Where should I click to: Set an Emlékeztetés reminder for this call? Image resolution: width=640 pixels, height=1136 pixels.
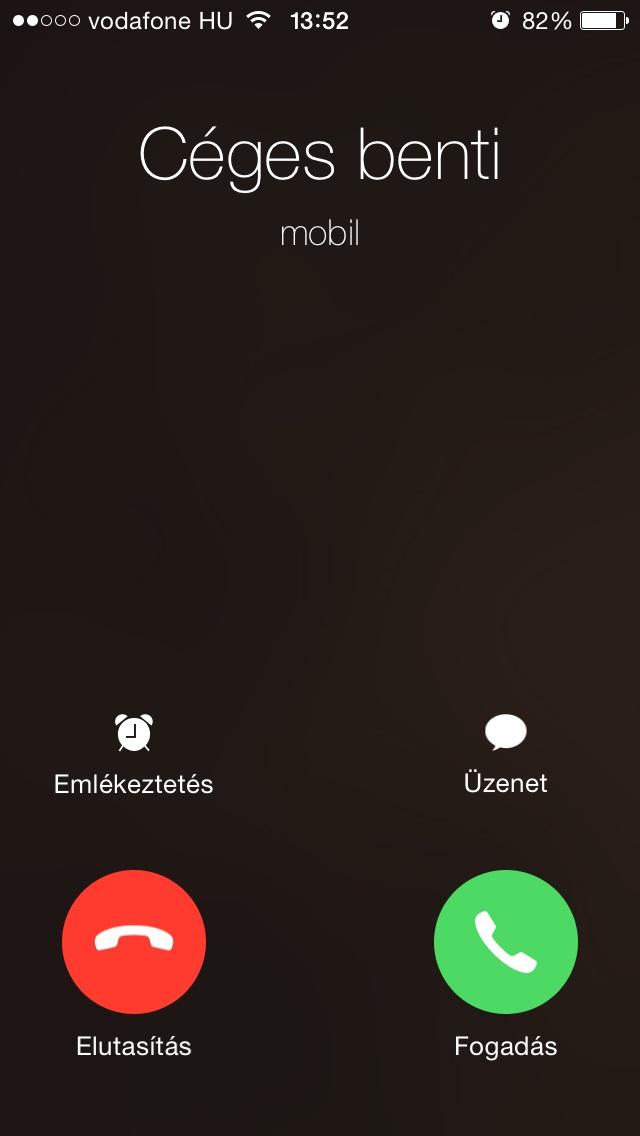(134, 753)
